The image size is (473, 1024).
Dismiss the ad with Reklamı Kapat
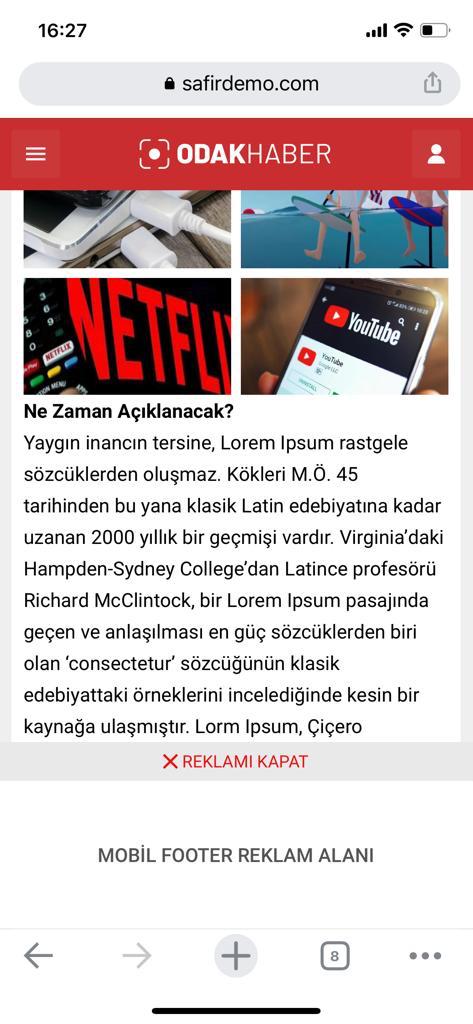[x=235, y=761]
